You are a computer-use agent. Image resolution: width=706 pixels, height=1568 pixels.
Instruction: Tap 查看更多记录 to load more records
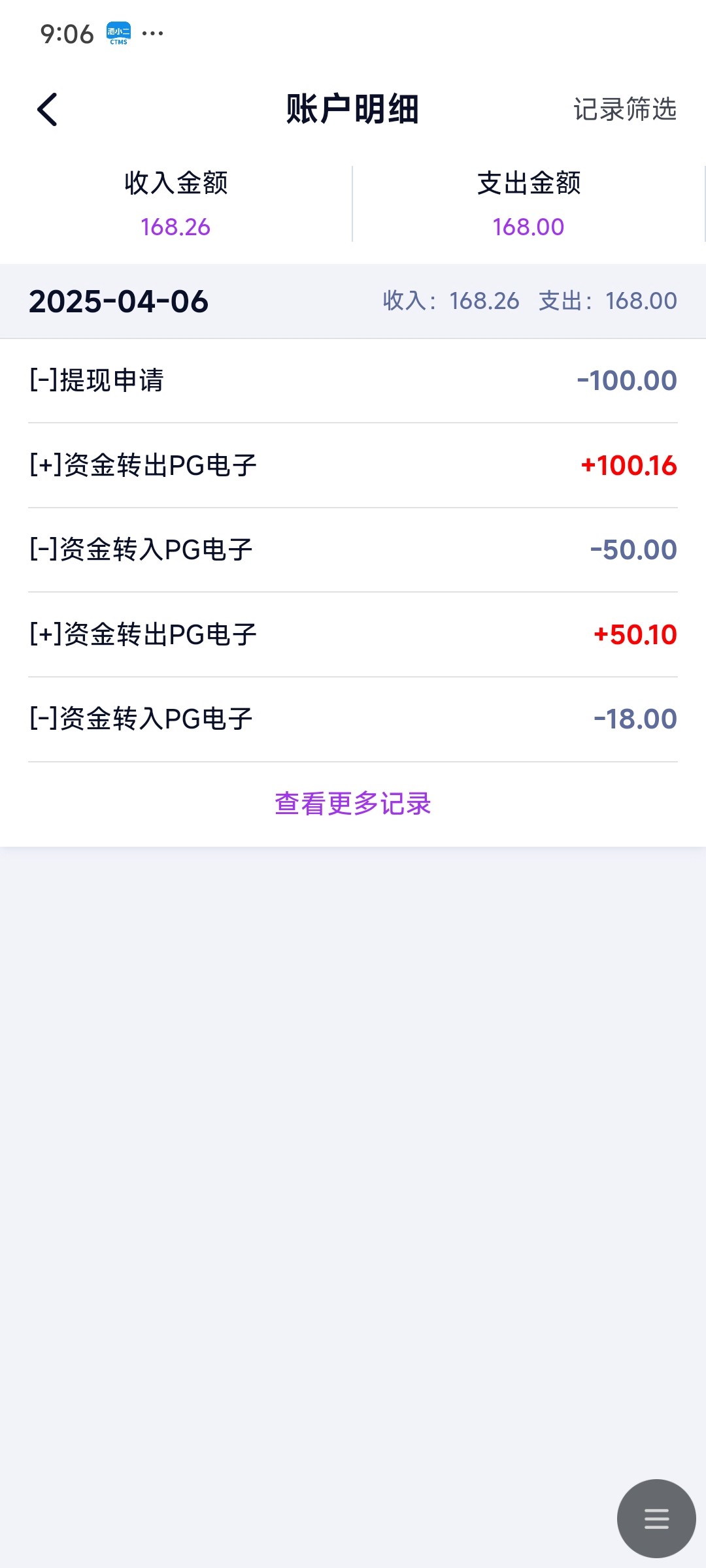coord(353,804)
